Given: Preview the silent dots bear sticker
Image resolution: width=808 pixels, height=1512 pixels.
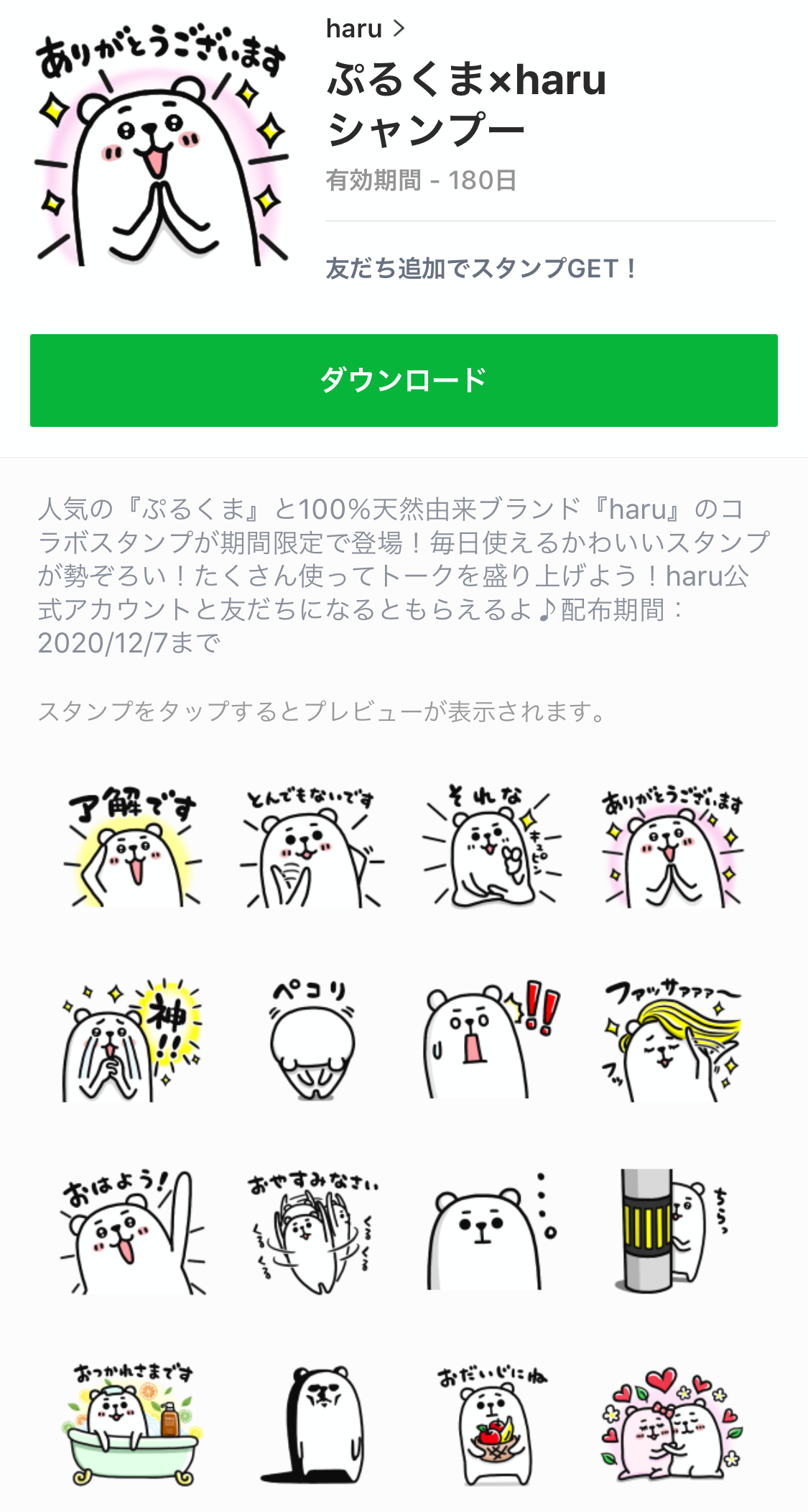Looking at the screenshot, I should coord(493,1232).
